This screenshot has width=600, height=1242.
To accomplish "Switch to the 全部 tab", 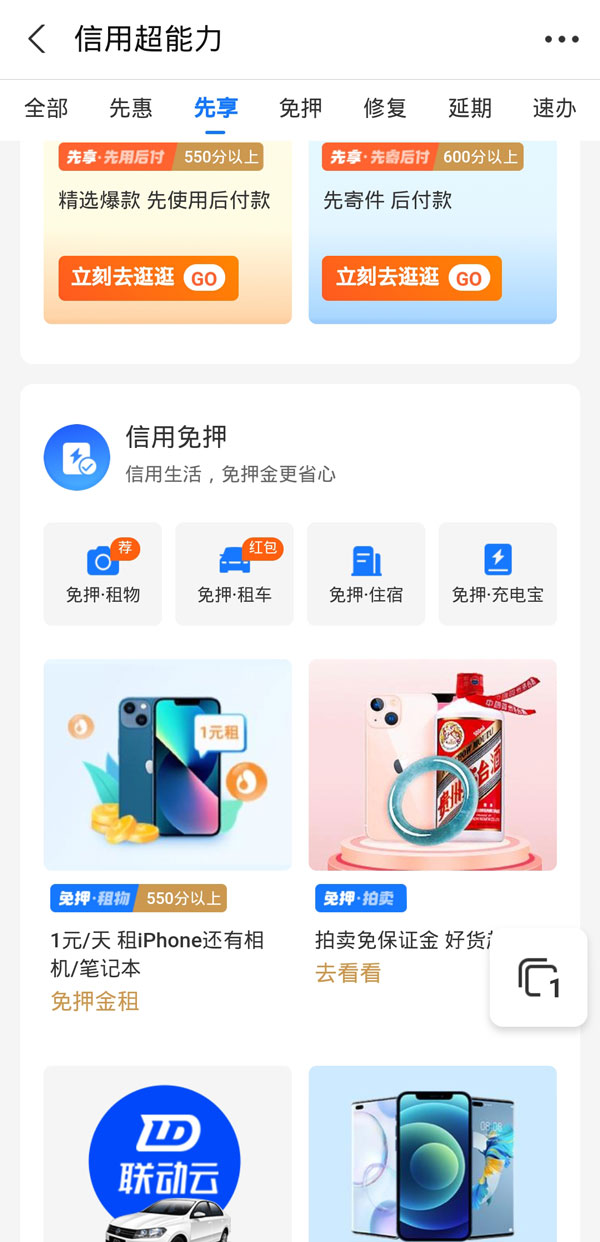I will click(46, 108).
